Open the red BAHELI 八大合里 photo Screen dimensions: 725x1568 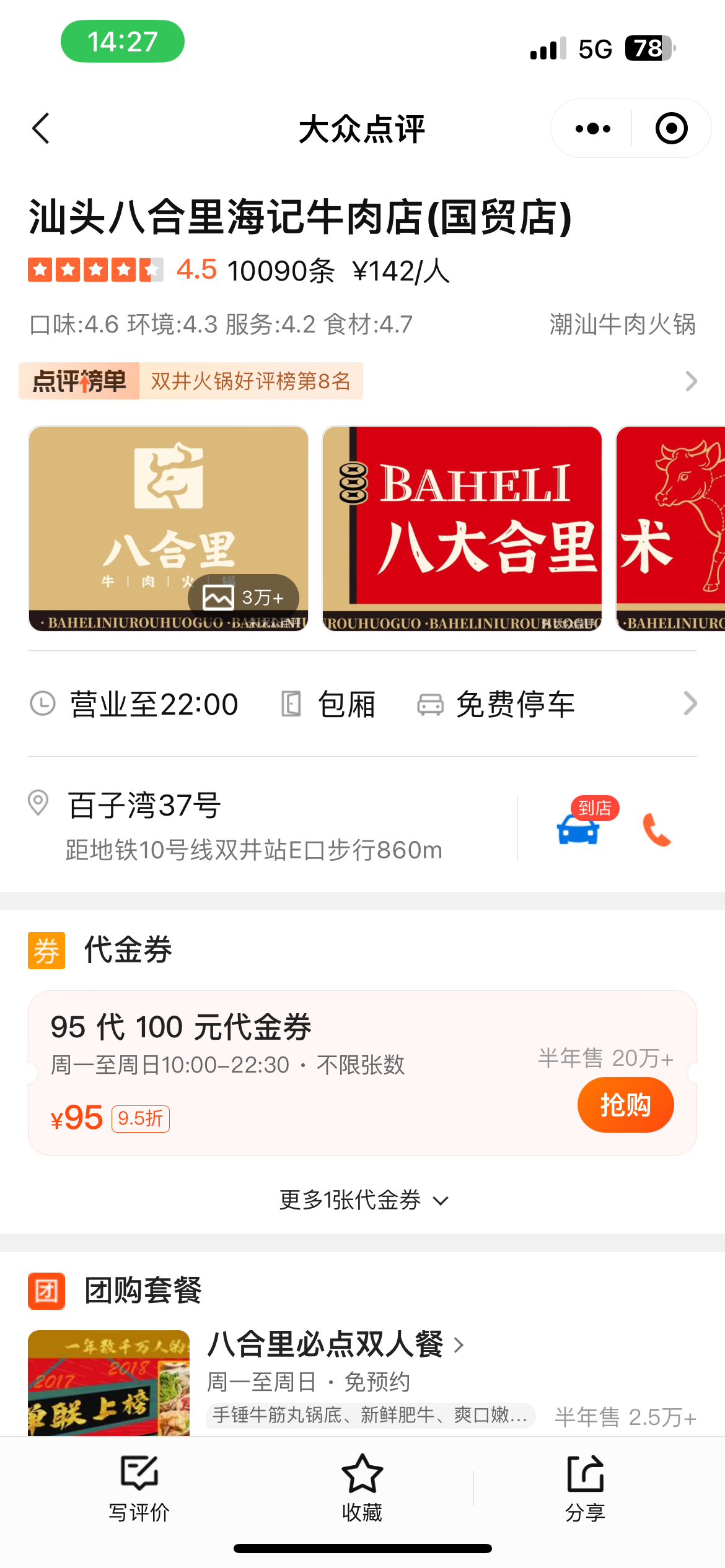pos(462,528)
